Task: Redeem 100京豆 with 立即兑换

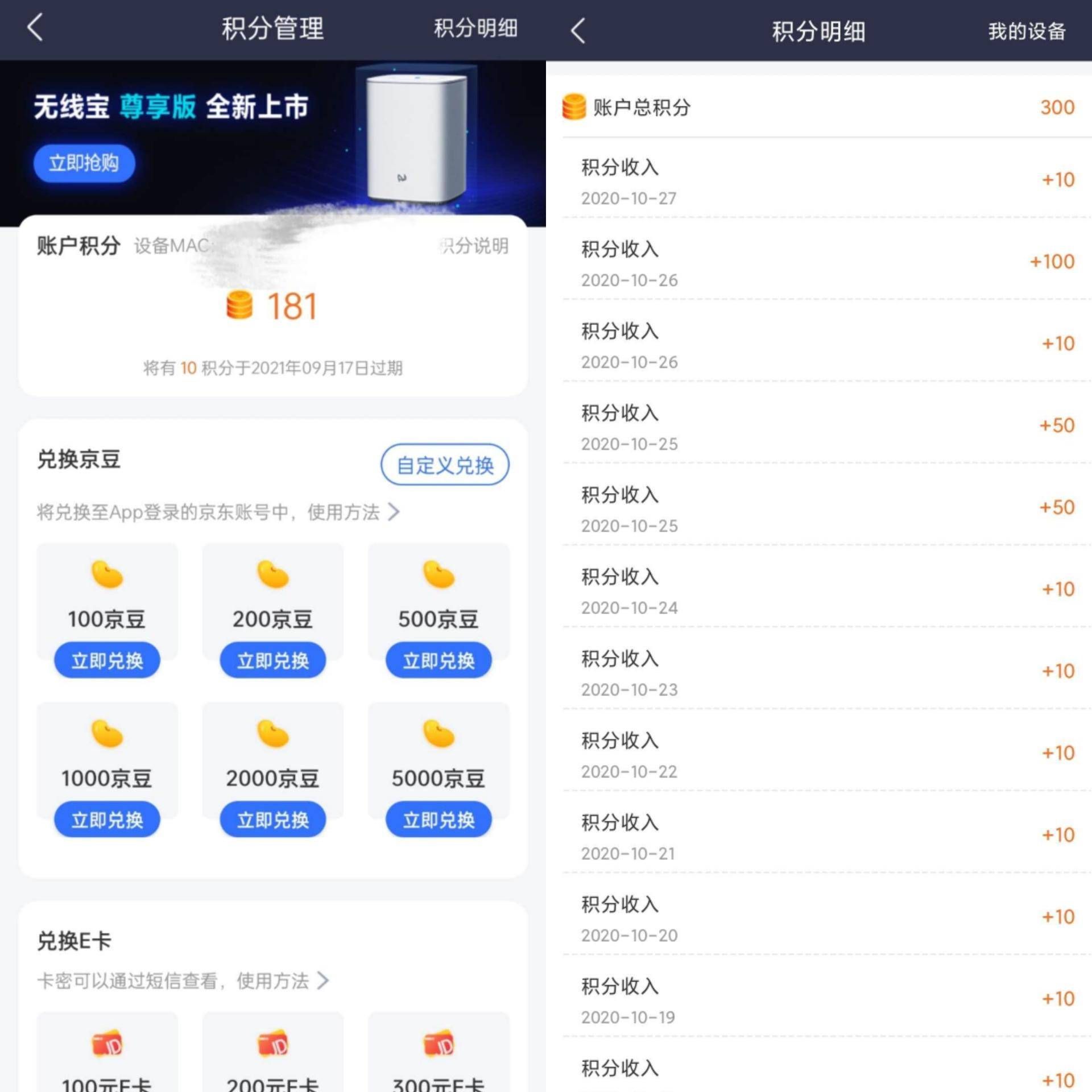Action: pos(107,660)
